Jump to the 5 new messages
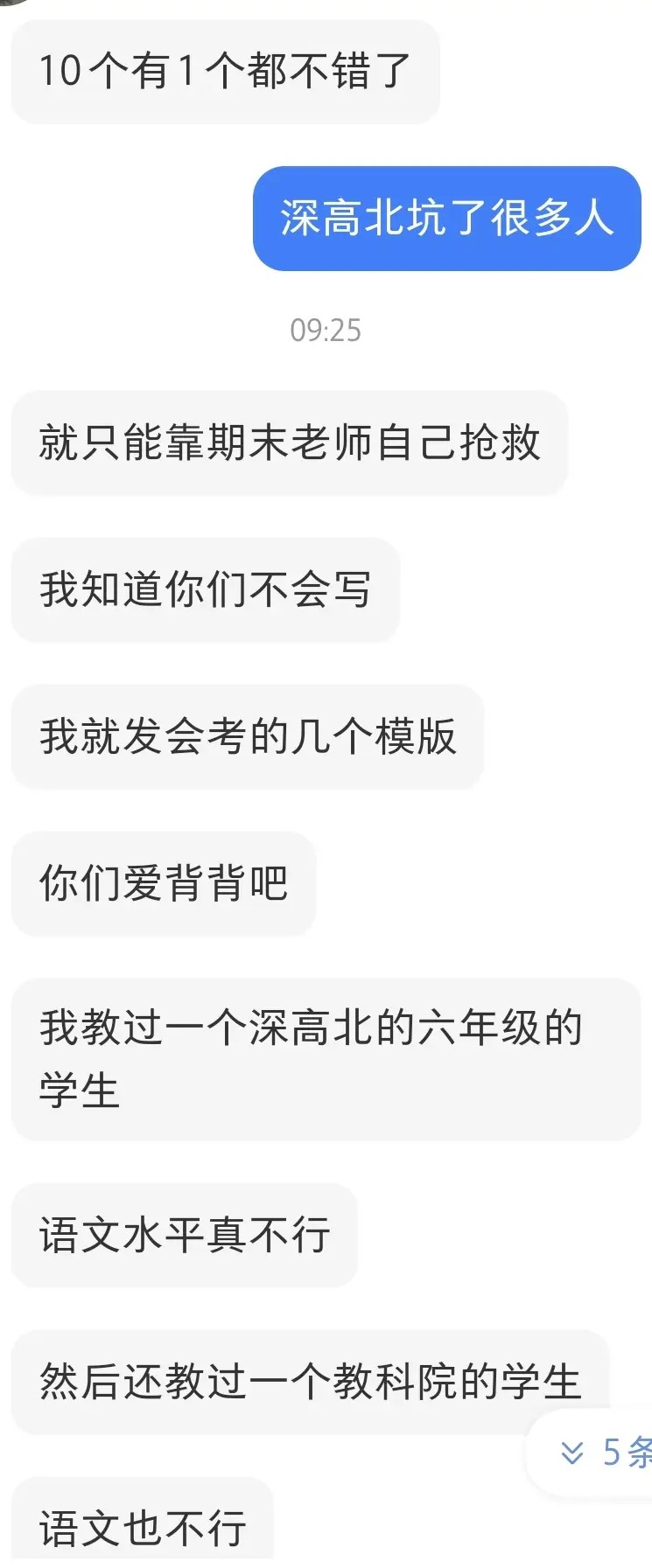Image resolution: width=652 pixels, height=1568 pixels. [x=604, y=1453]
